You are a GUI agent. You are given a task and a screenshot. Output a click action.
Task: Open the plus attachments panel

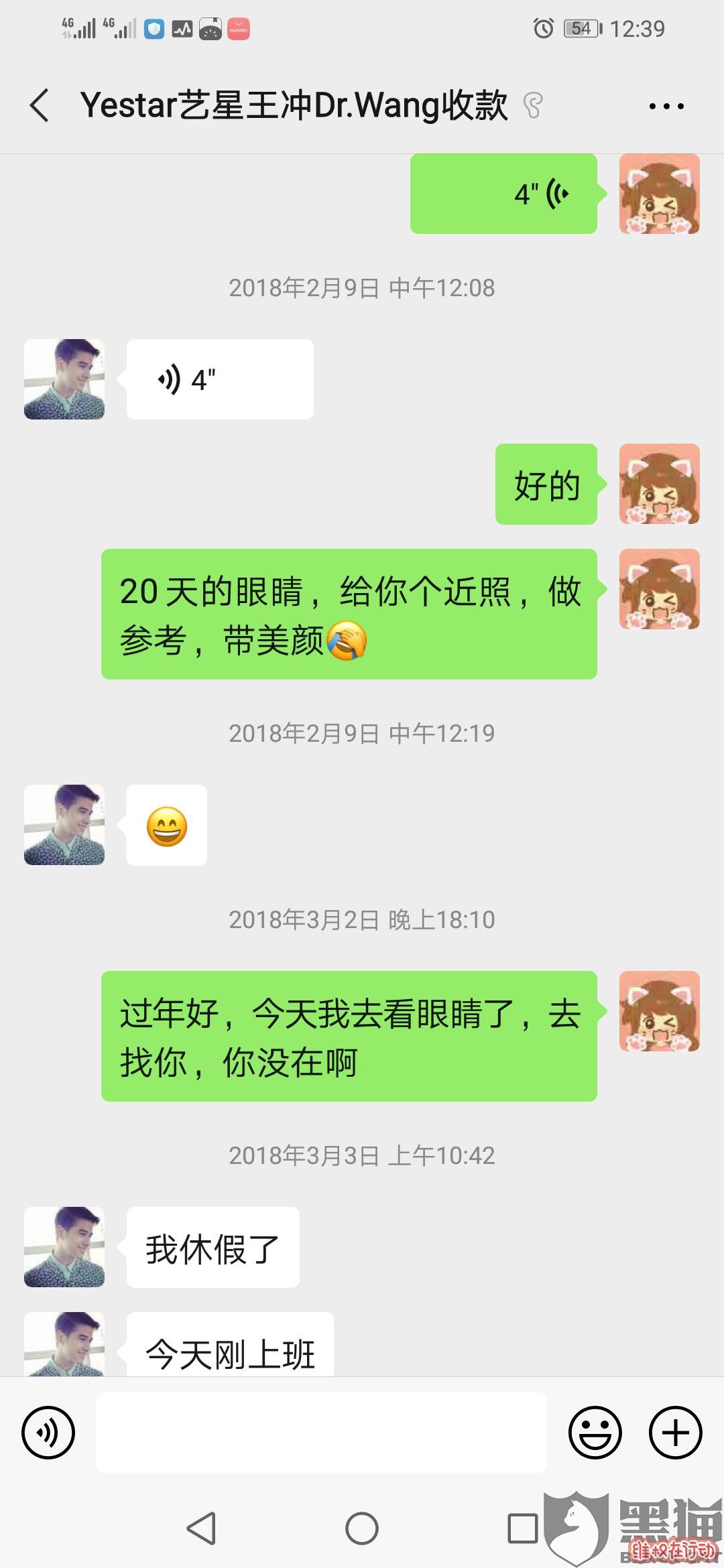(x=675, y=1433)
